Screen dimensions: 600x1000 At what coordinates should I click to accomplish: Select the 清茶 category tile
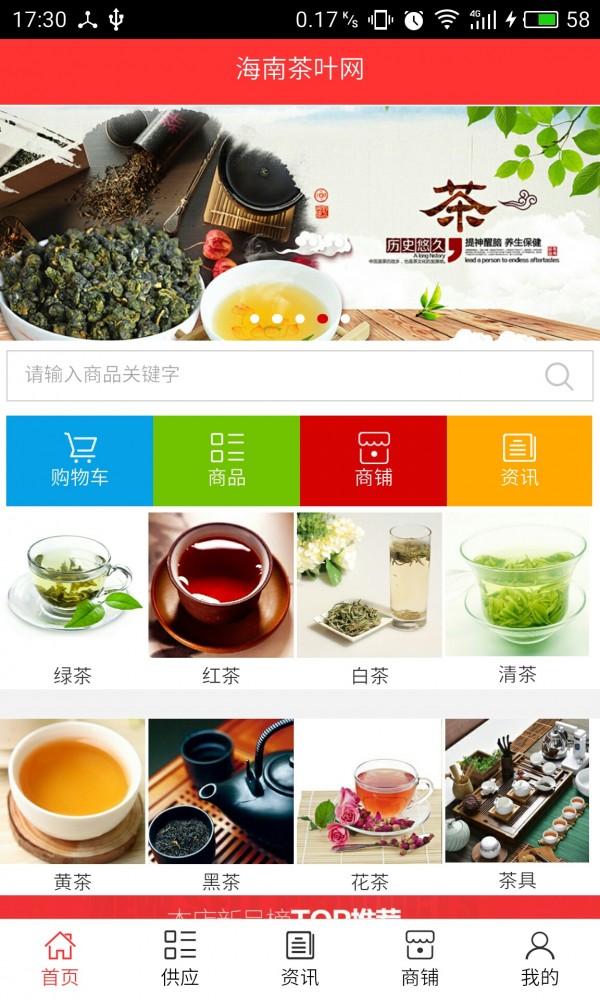click(517, 600)
